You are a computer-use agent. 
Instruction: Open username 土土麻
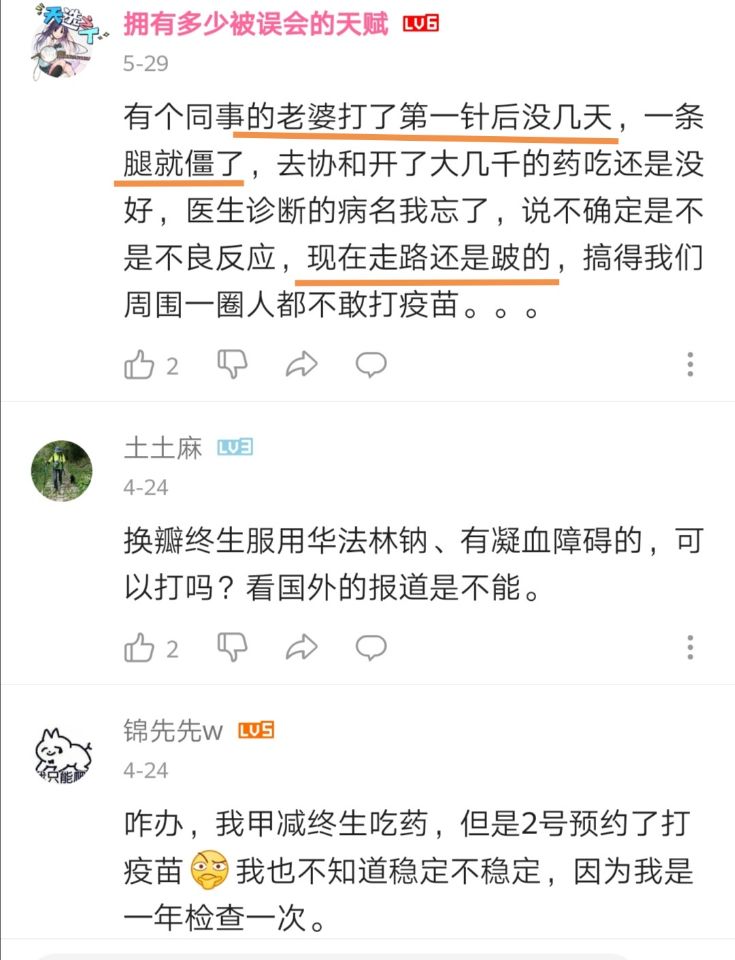pos(163,448)
